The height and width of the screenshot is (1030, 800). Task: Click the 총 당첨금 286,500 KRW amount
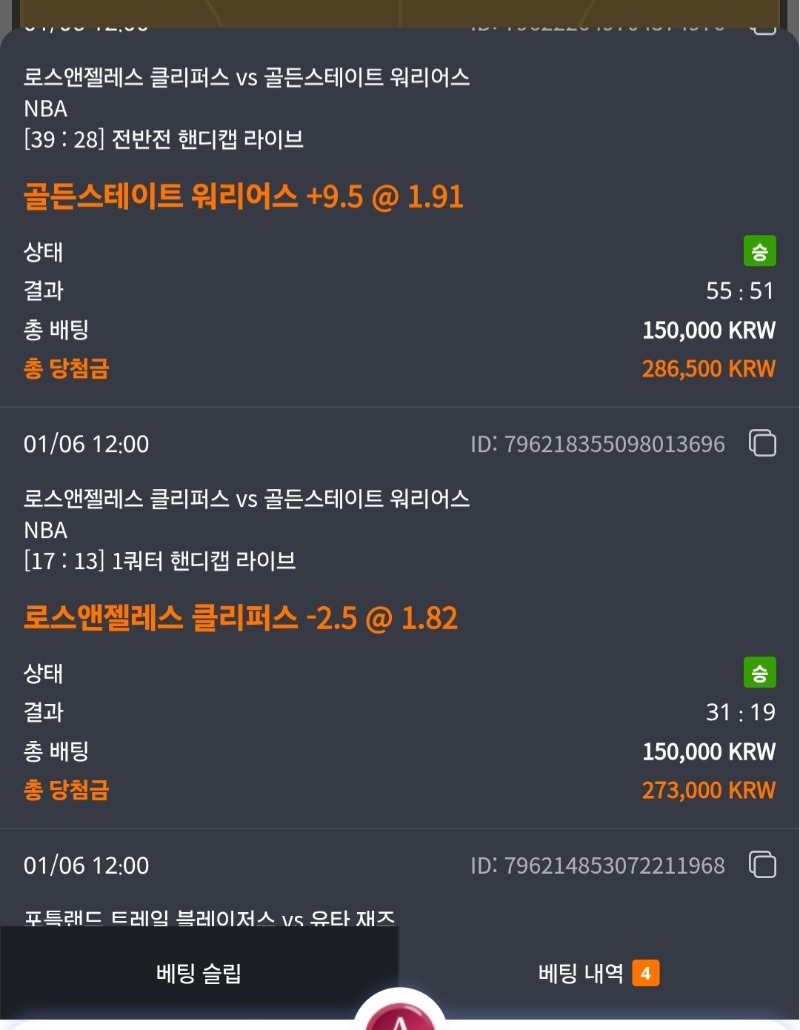click(x=708, y=368)
